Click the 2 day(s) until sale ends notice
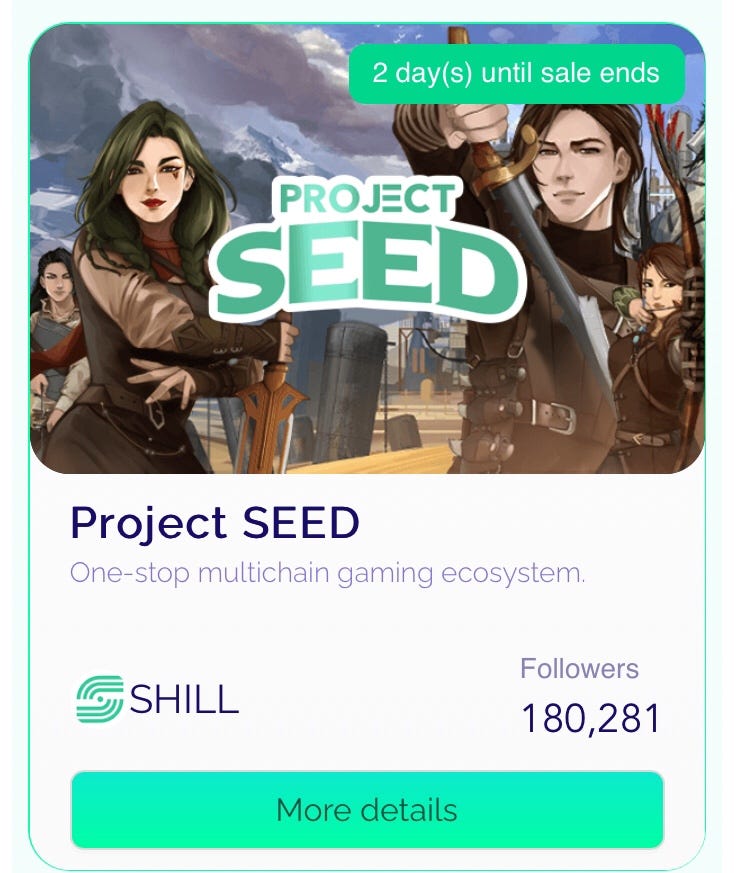 click(516, 72)
